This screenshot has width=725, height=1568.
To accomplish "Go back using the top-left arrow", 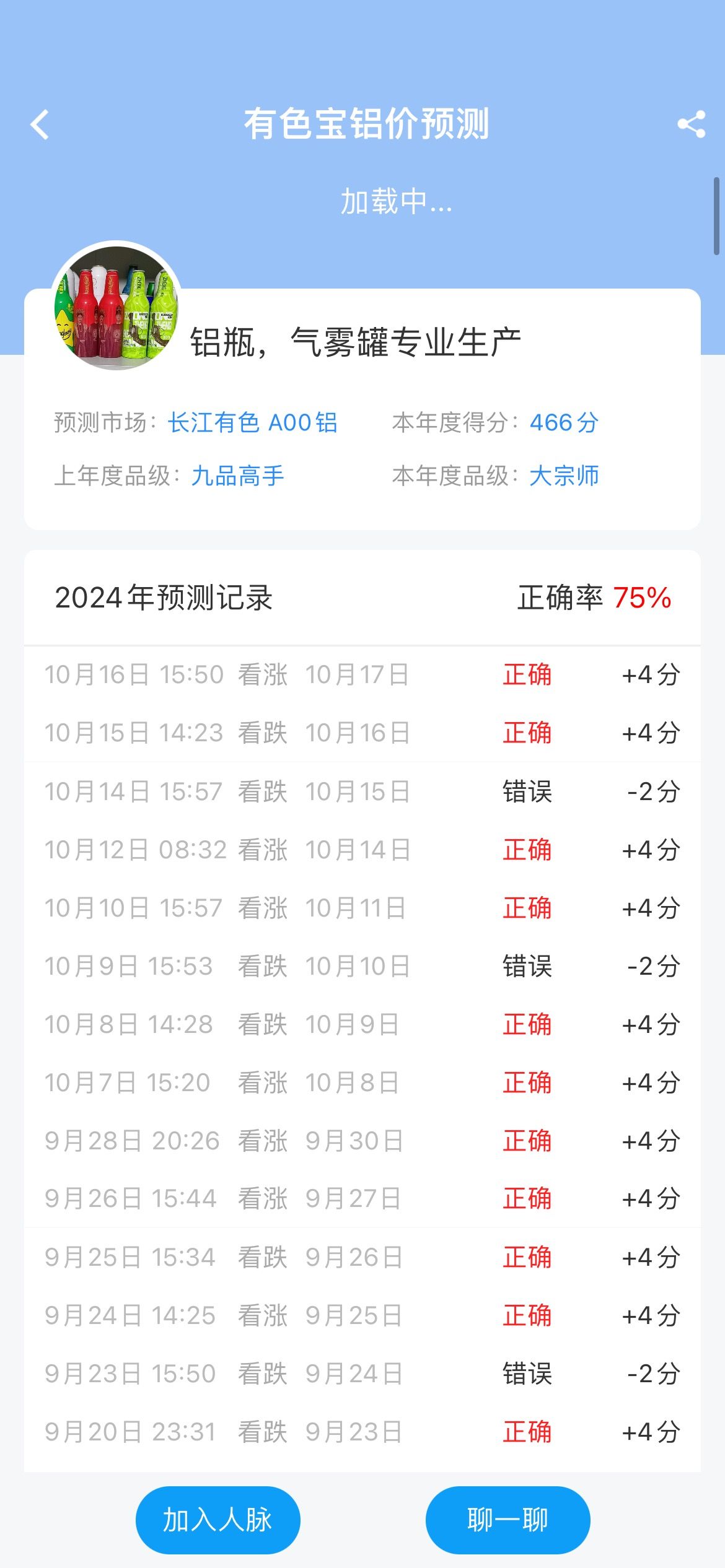I will click(40, 124).
